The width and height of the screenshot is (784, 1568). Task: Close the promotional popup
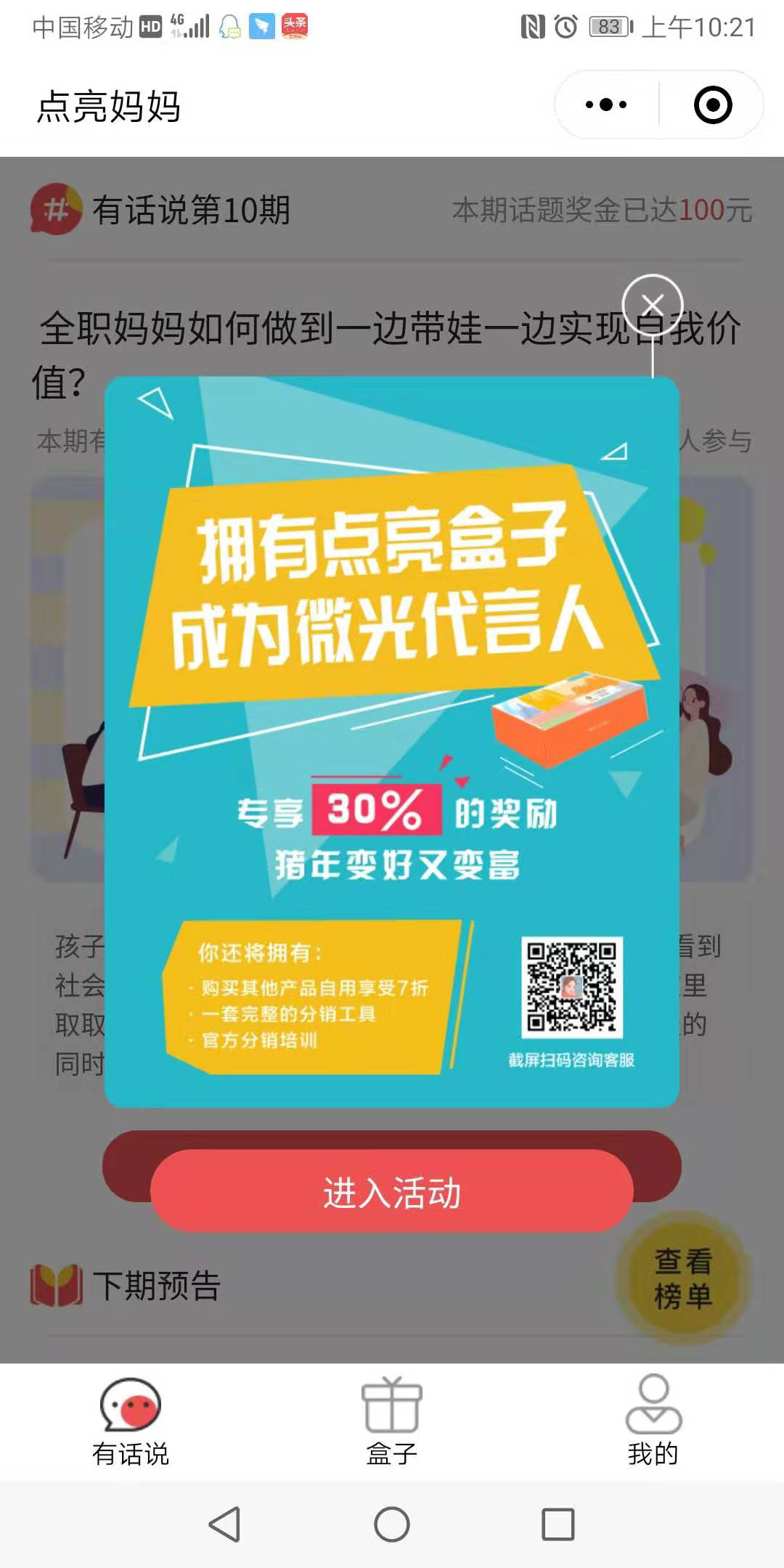click(x=653, y=305)
